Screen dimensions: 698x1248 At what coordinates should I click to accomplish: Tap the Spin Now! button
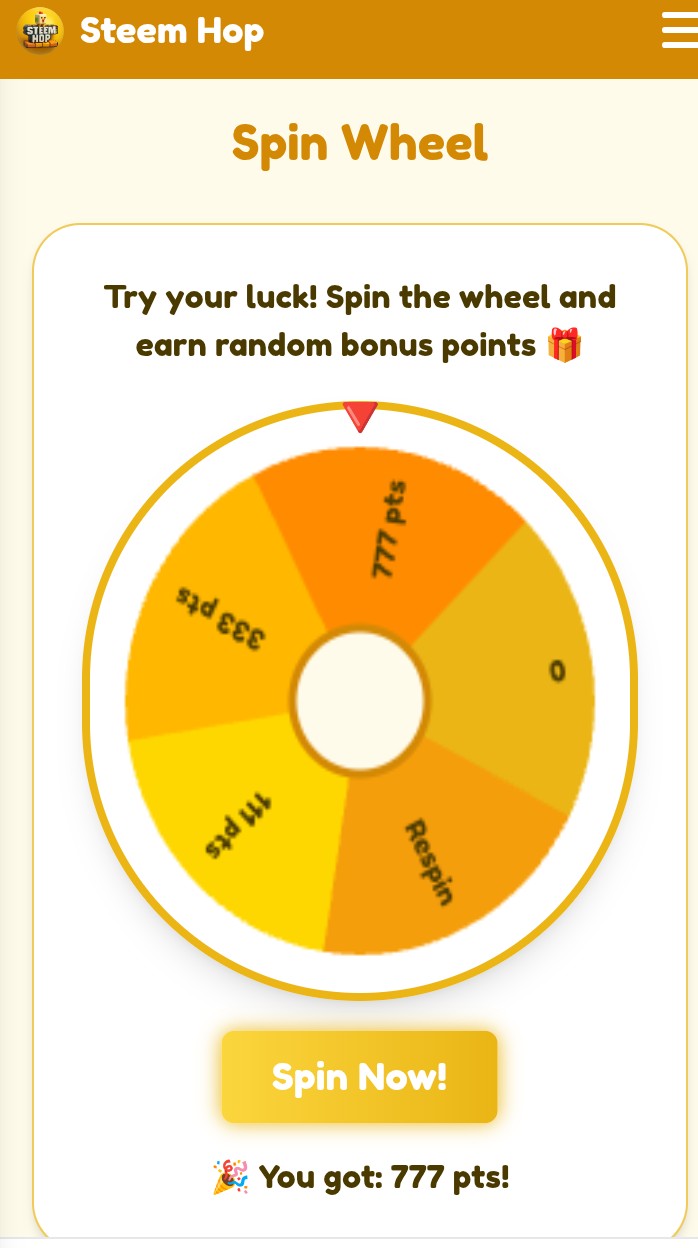(x=359, y=1077)
